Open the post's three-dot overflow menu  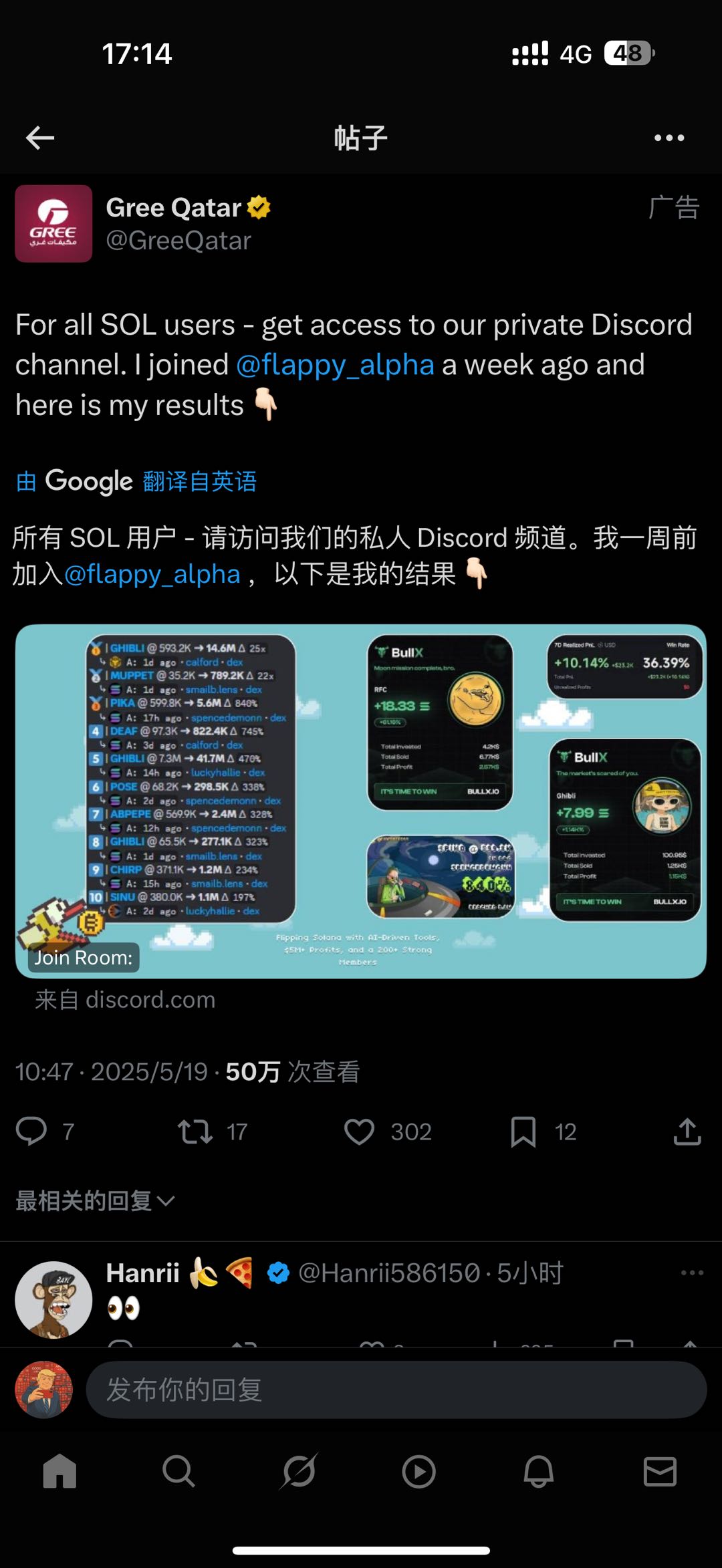(669, 138)
